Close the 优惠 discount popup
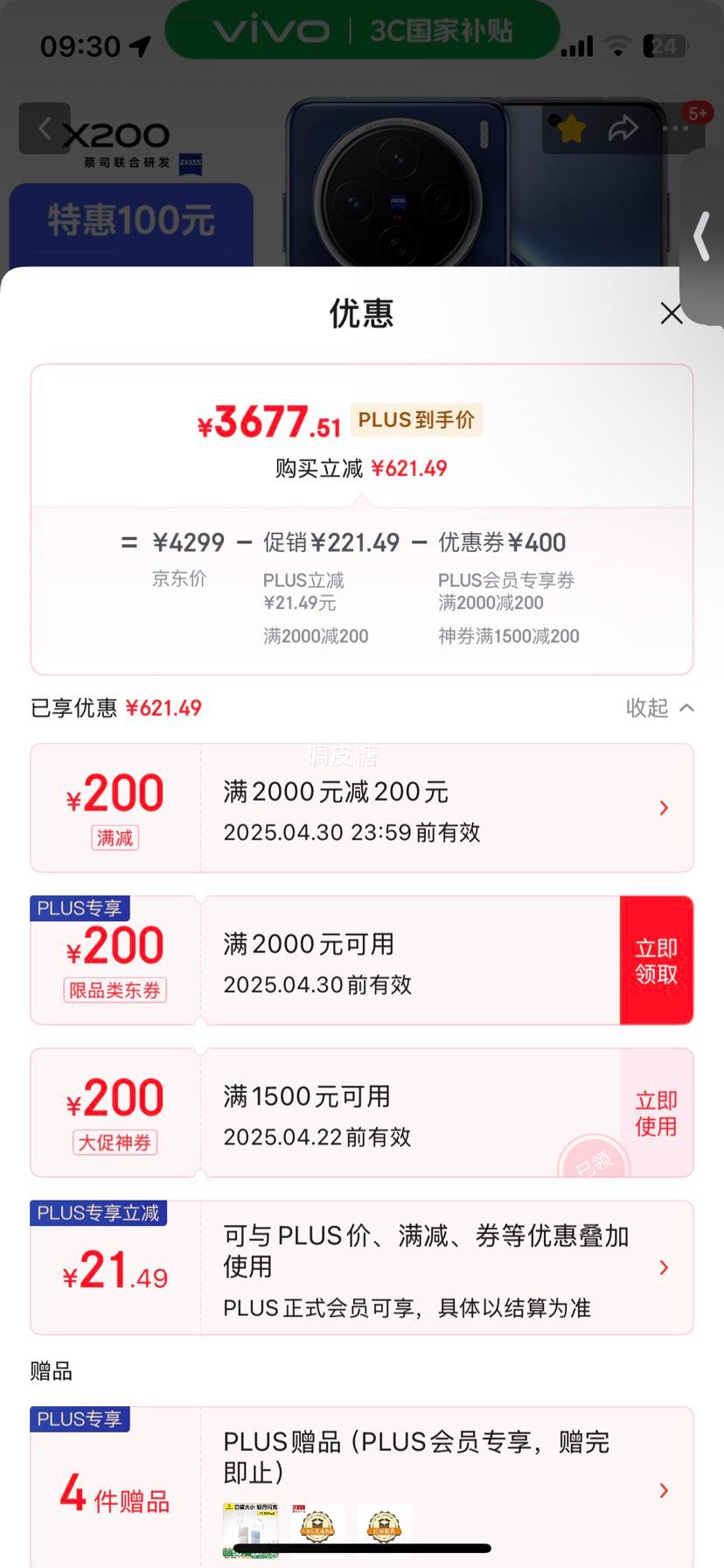Viewport: 724px width, 1568px height. pyautogui.click(x=671, y=313)
